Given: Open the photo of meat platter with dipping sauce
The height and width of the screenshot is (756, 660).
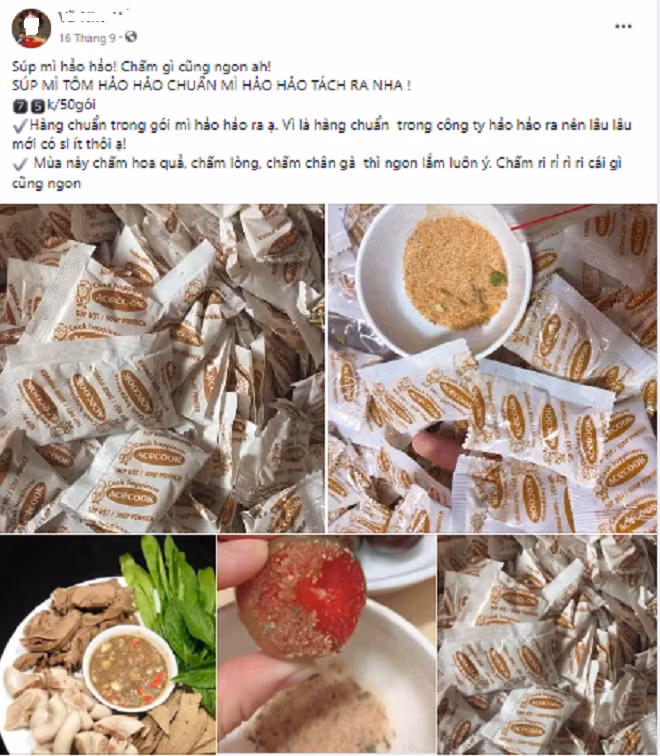Looking at the screenshot, I should 107,645.
